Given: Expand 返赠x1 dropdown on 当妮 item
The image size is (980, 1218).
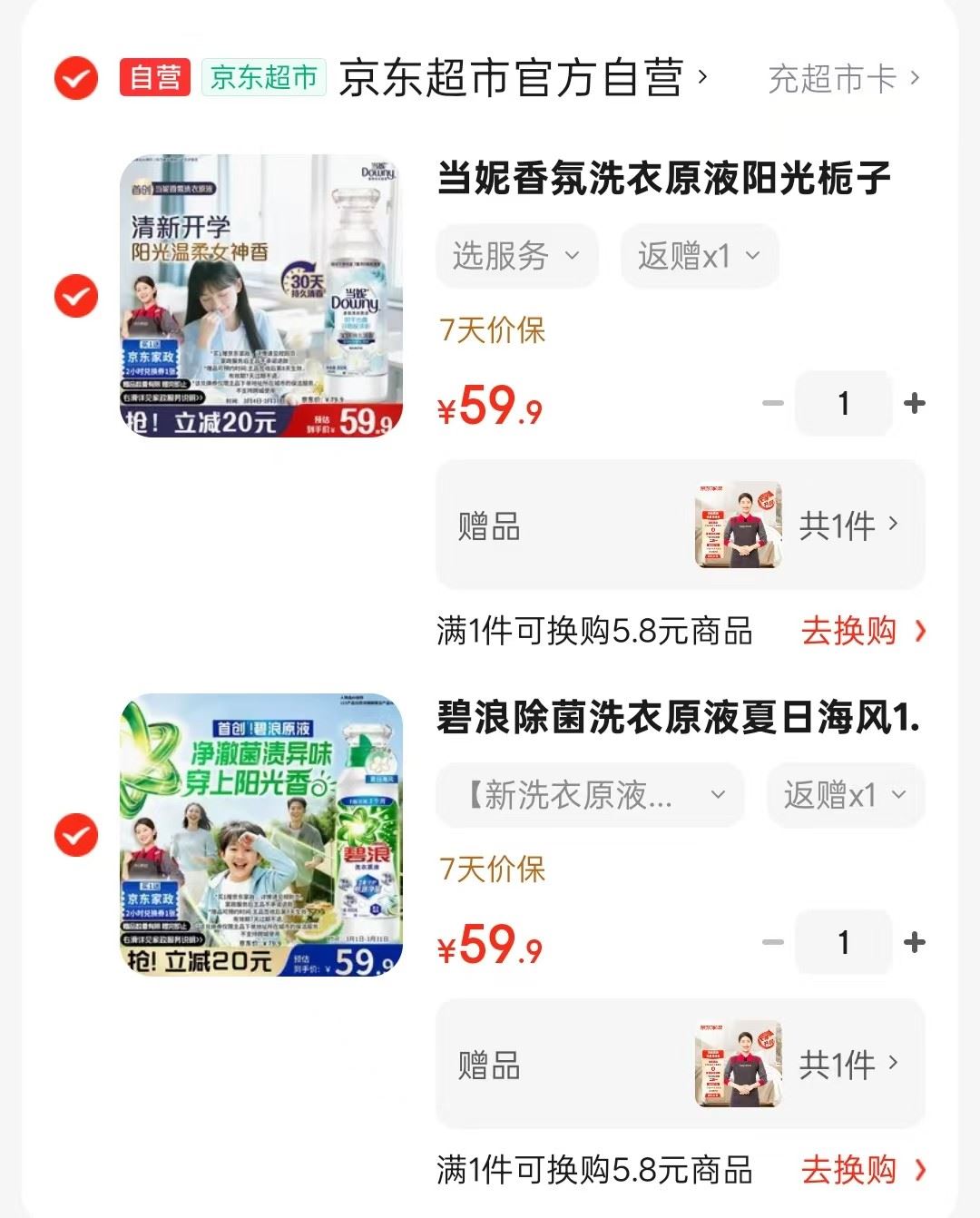Looking at the screenshot, I should [x=699, y=256].
